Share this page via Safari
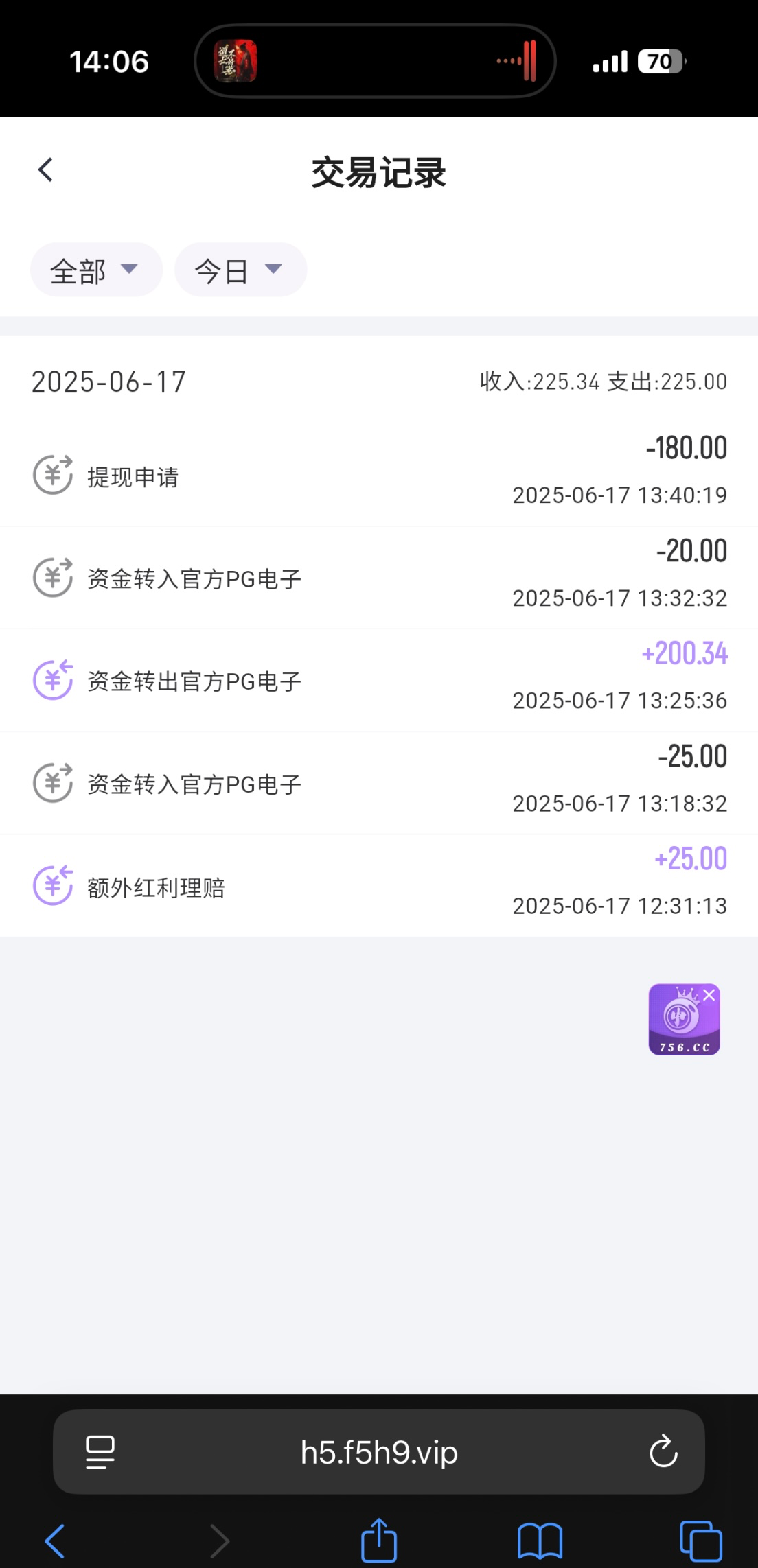This screenshot has width=758, height=1568. coord(379,1541)
